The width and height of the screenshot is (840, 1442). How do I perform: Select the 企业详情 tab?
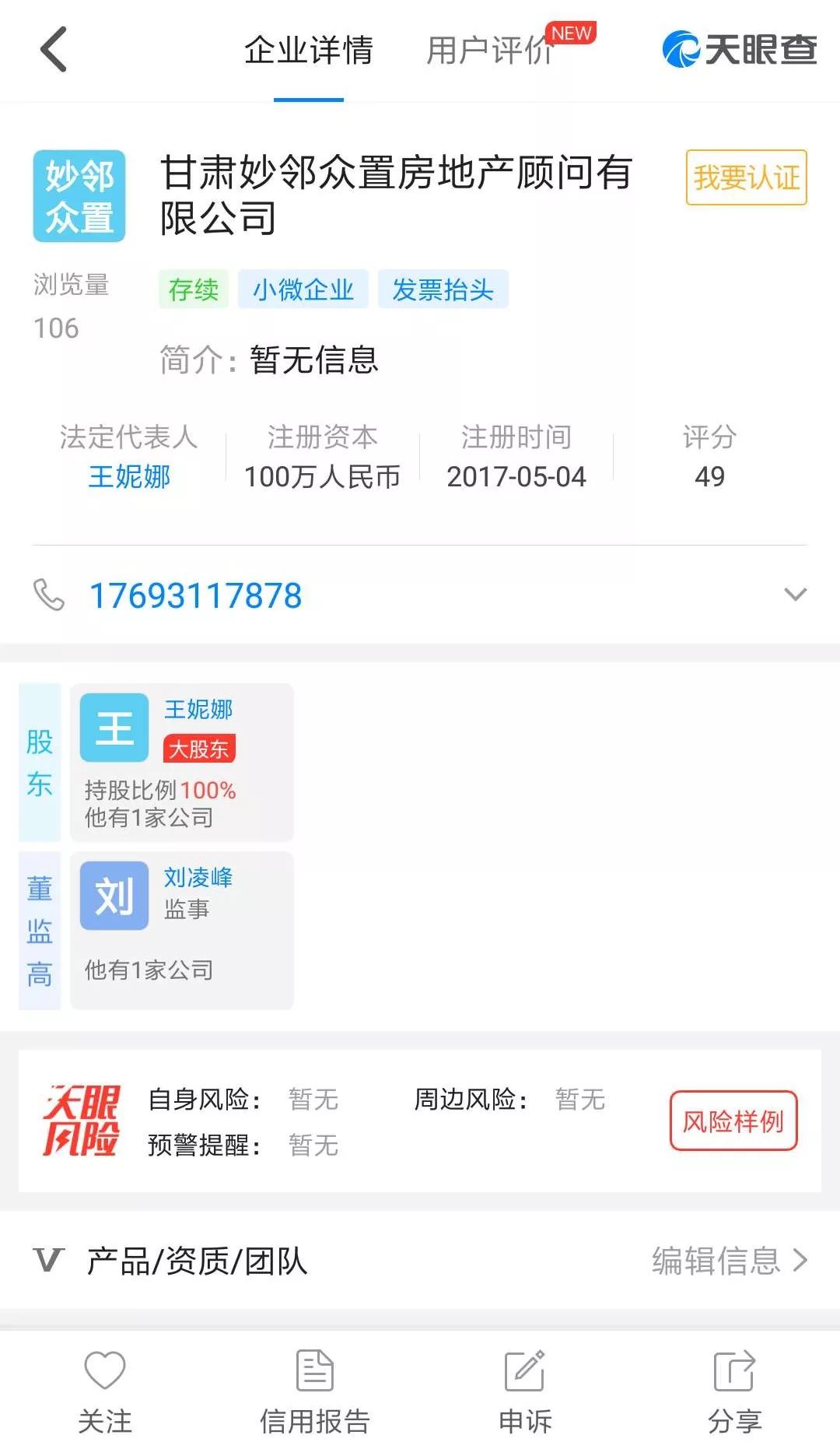[x=308, y=51]
